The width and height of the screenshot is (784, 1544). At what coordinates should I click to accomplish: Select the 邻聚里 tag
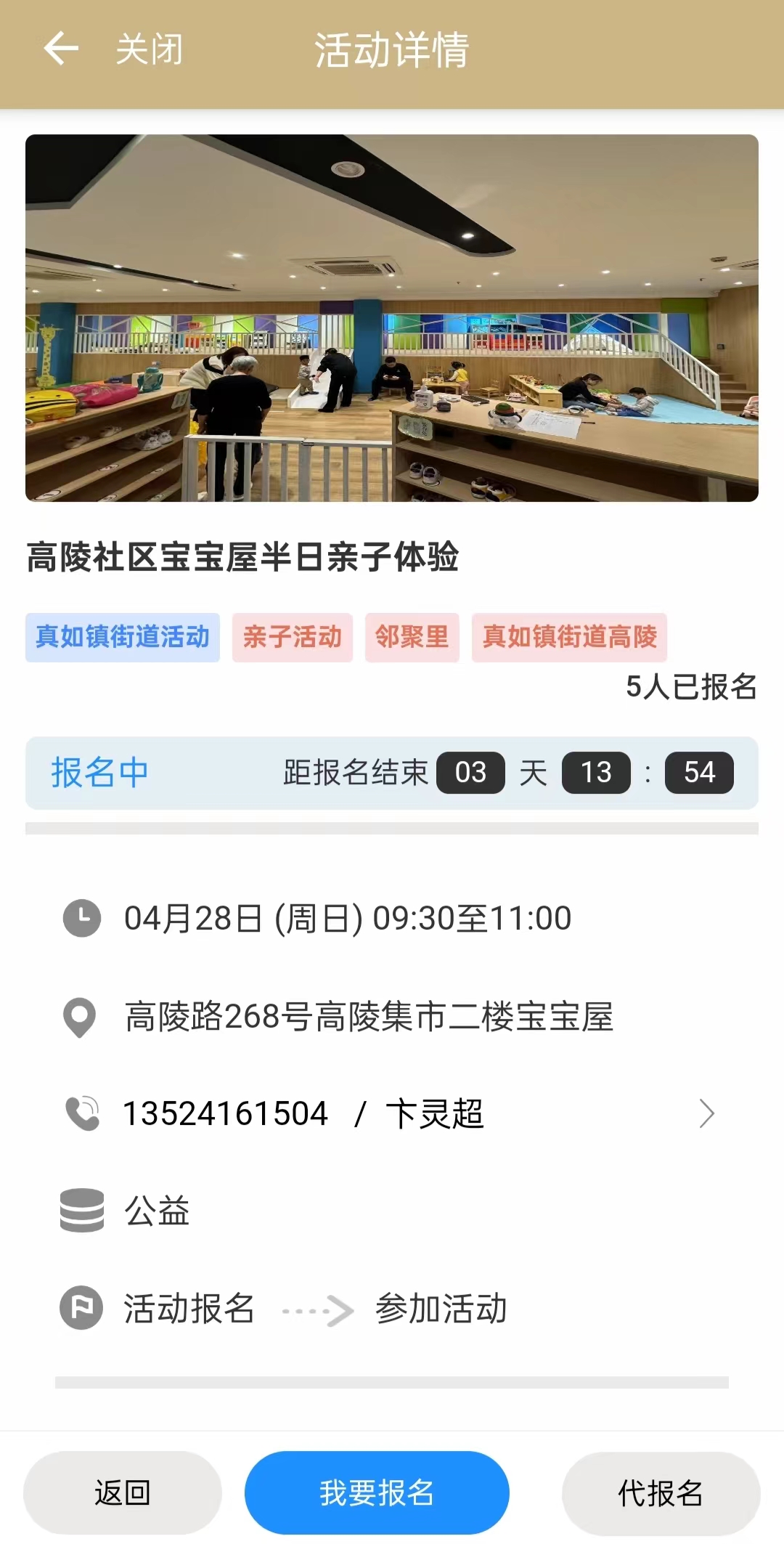click(x=412, y=637)
